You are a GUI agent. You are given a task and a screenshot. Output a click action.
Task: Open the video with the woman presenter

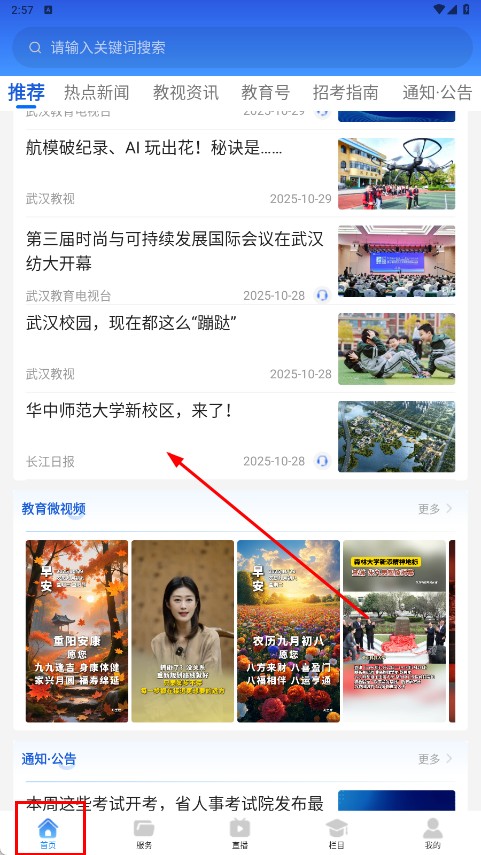tap(183, 631)
